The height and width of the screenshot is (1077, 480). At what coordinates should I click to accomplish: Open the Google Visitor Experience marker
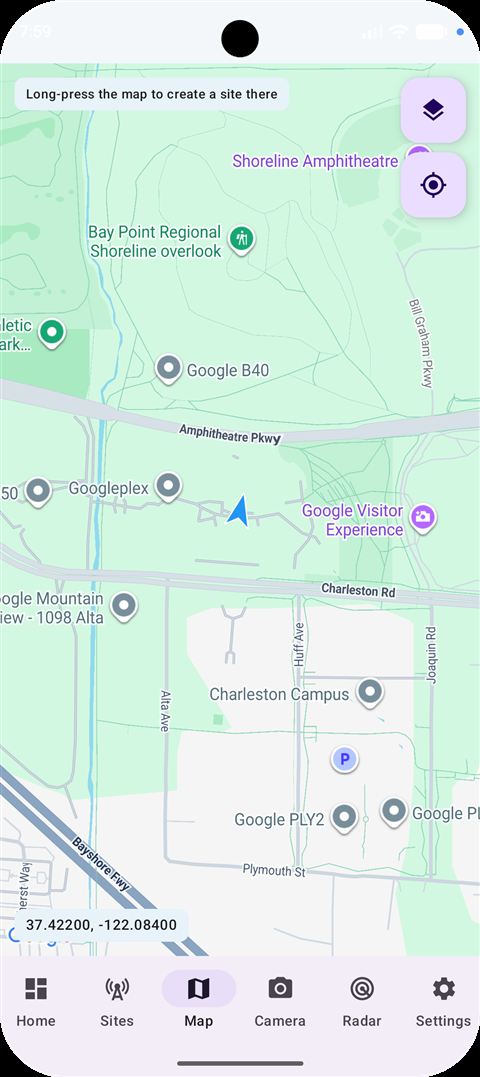[423, 519]
